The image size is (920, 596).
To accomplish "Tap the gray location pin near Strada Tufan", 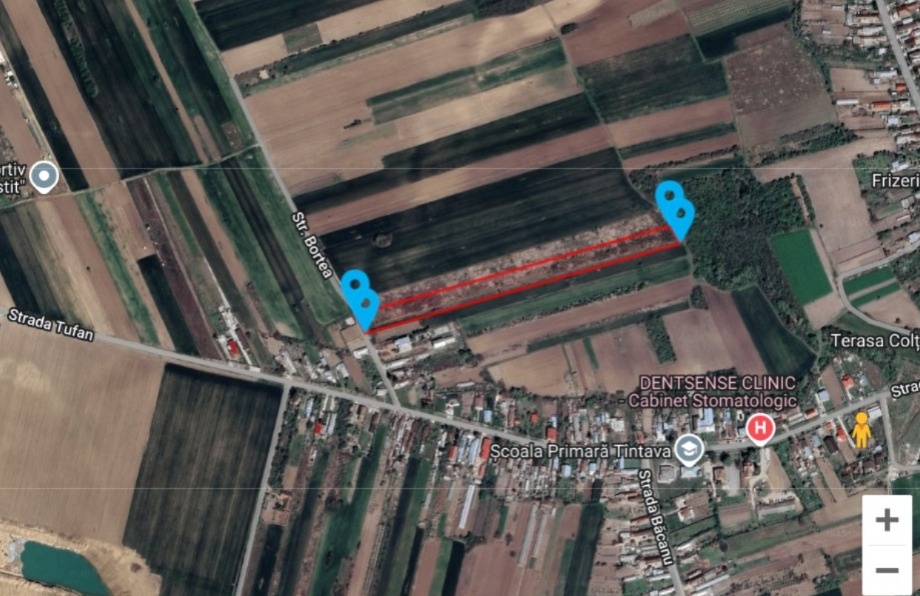I will coord(43,178).
